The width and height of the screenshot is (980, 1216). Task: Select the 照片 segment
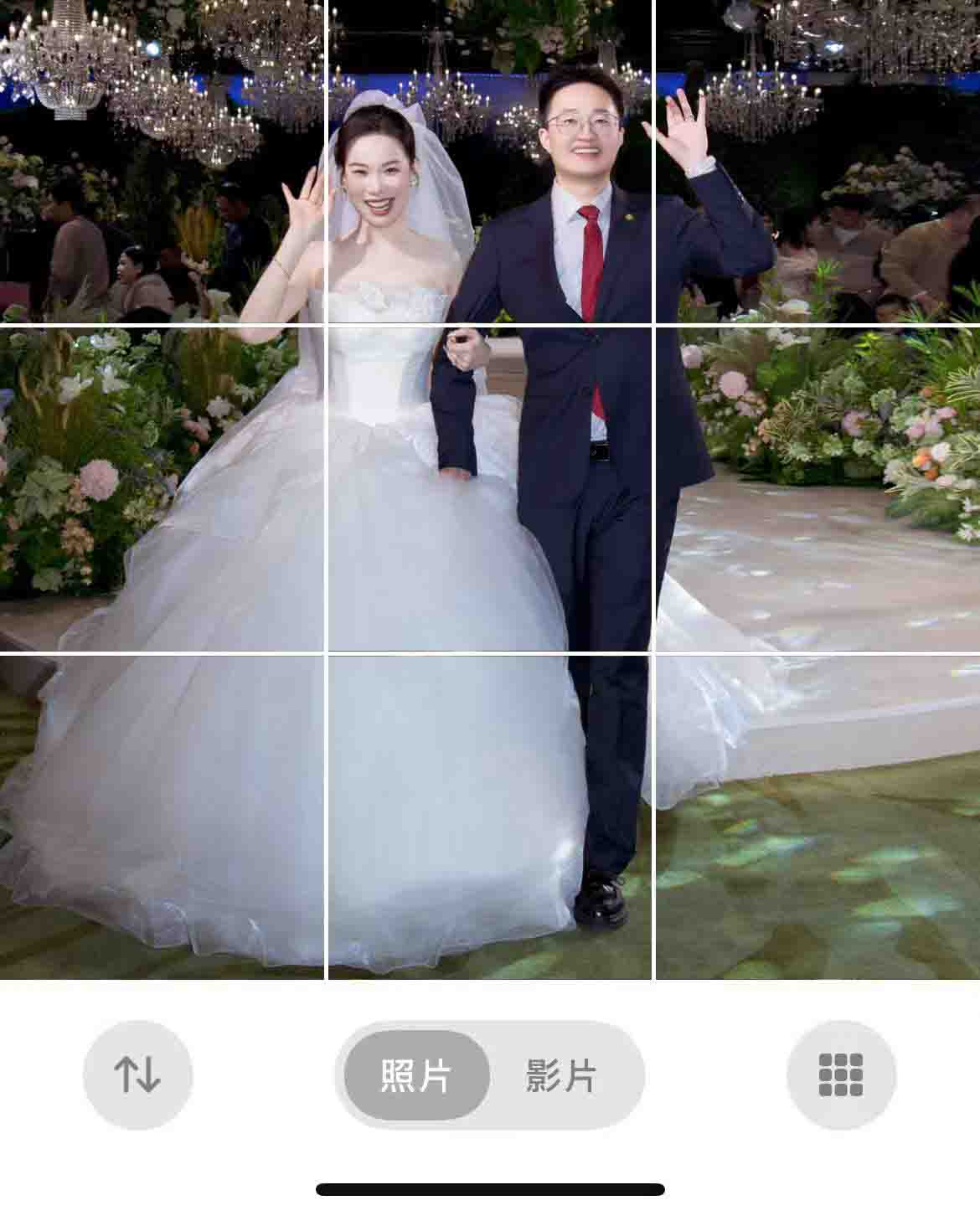tap(416, 1075)
